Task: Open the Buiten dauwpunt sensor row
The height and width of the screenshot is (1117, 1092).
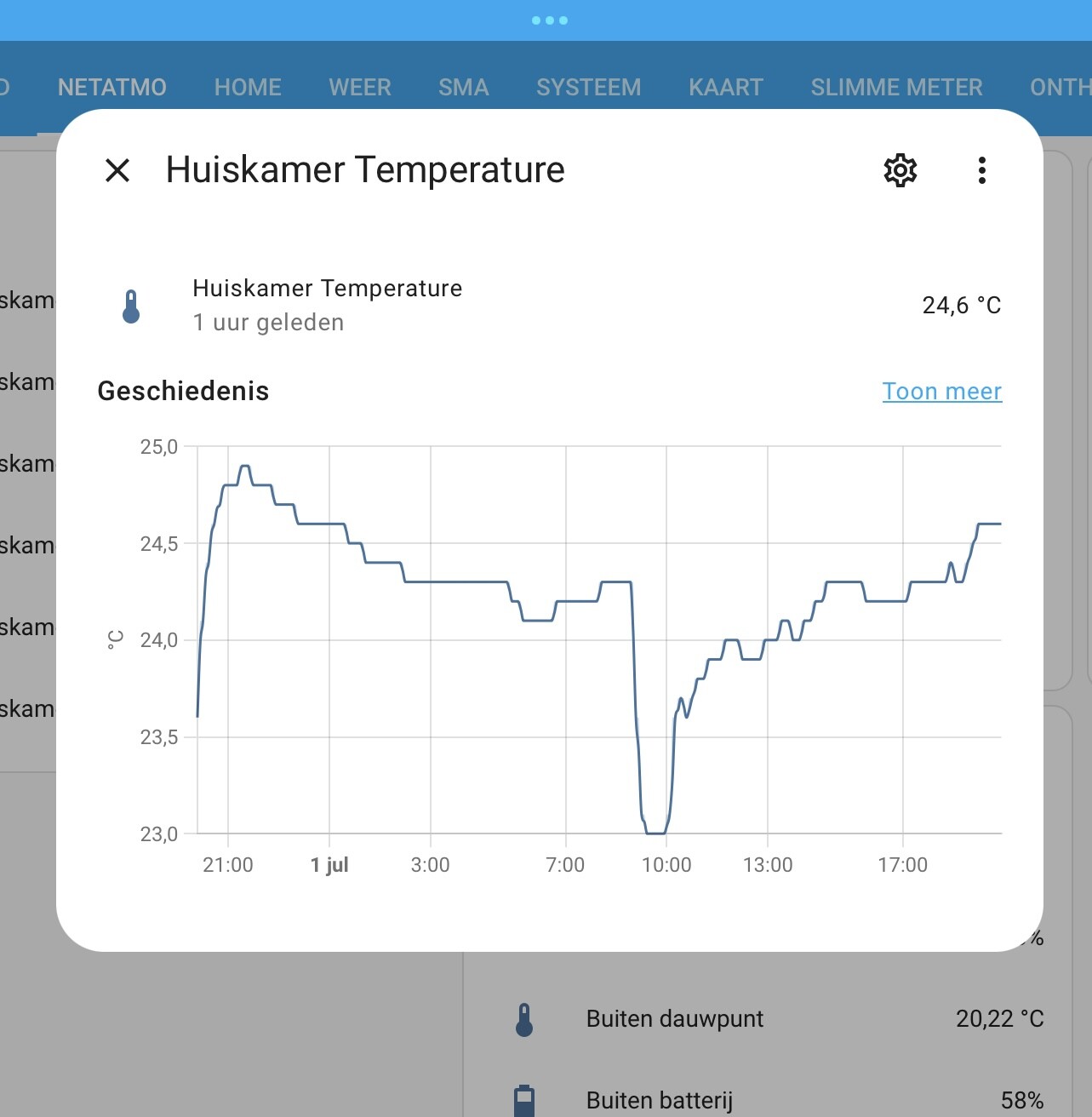Action: click(674, 1019)
